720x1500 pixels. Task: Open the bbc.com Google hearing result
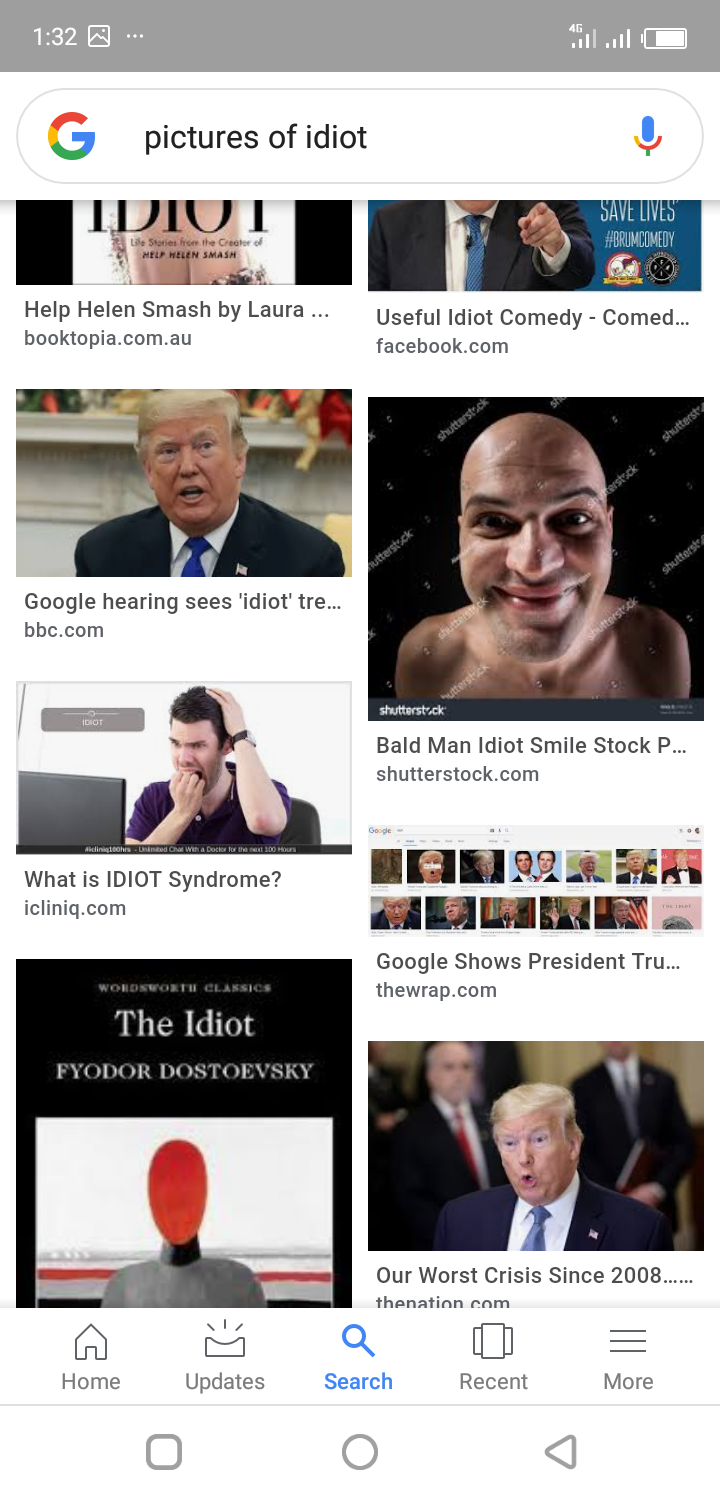coord(184,483)
